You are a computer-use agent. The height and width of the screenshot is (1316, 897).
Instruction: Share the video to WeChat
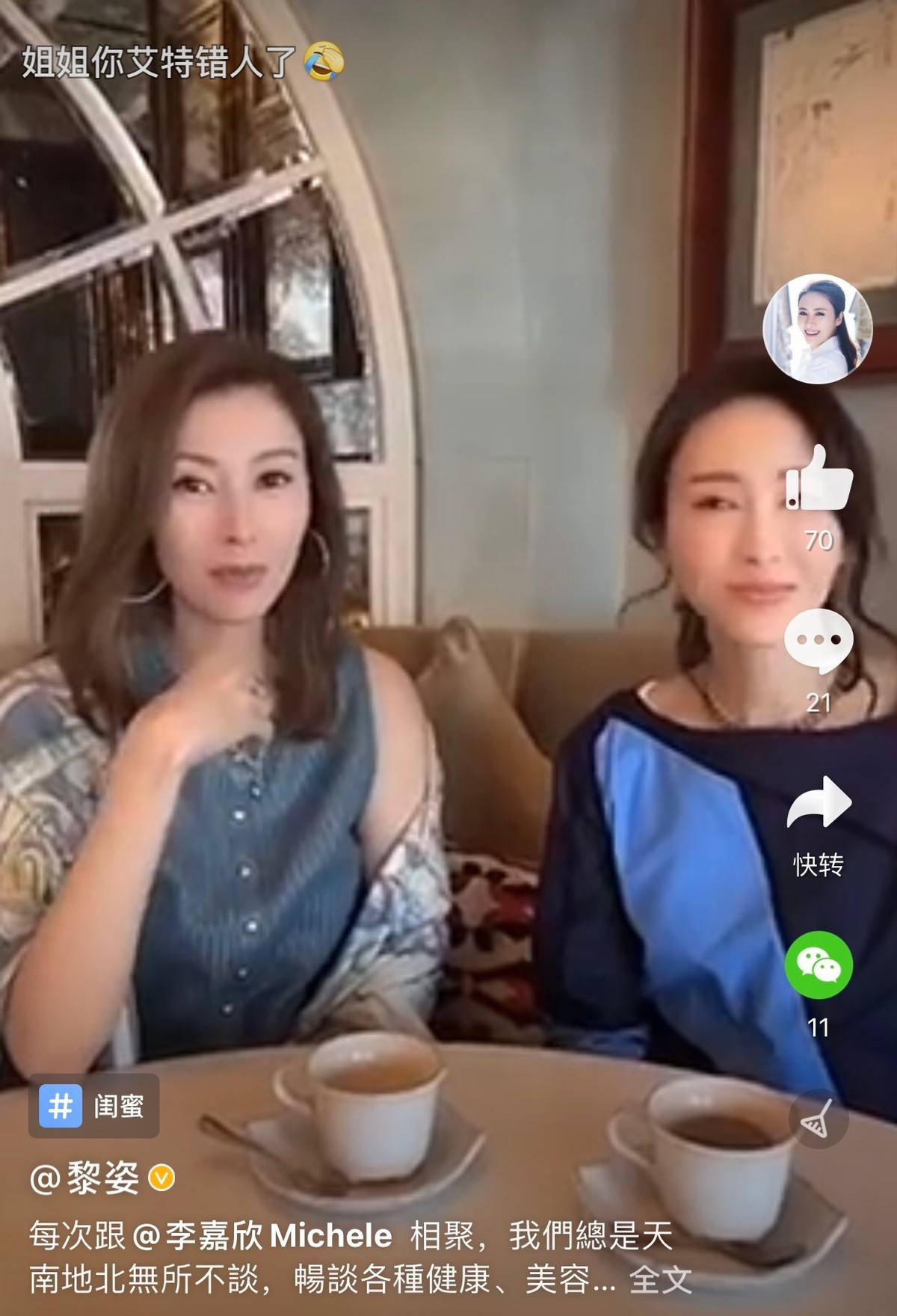point(819,965)
